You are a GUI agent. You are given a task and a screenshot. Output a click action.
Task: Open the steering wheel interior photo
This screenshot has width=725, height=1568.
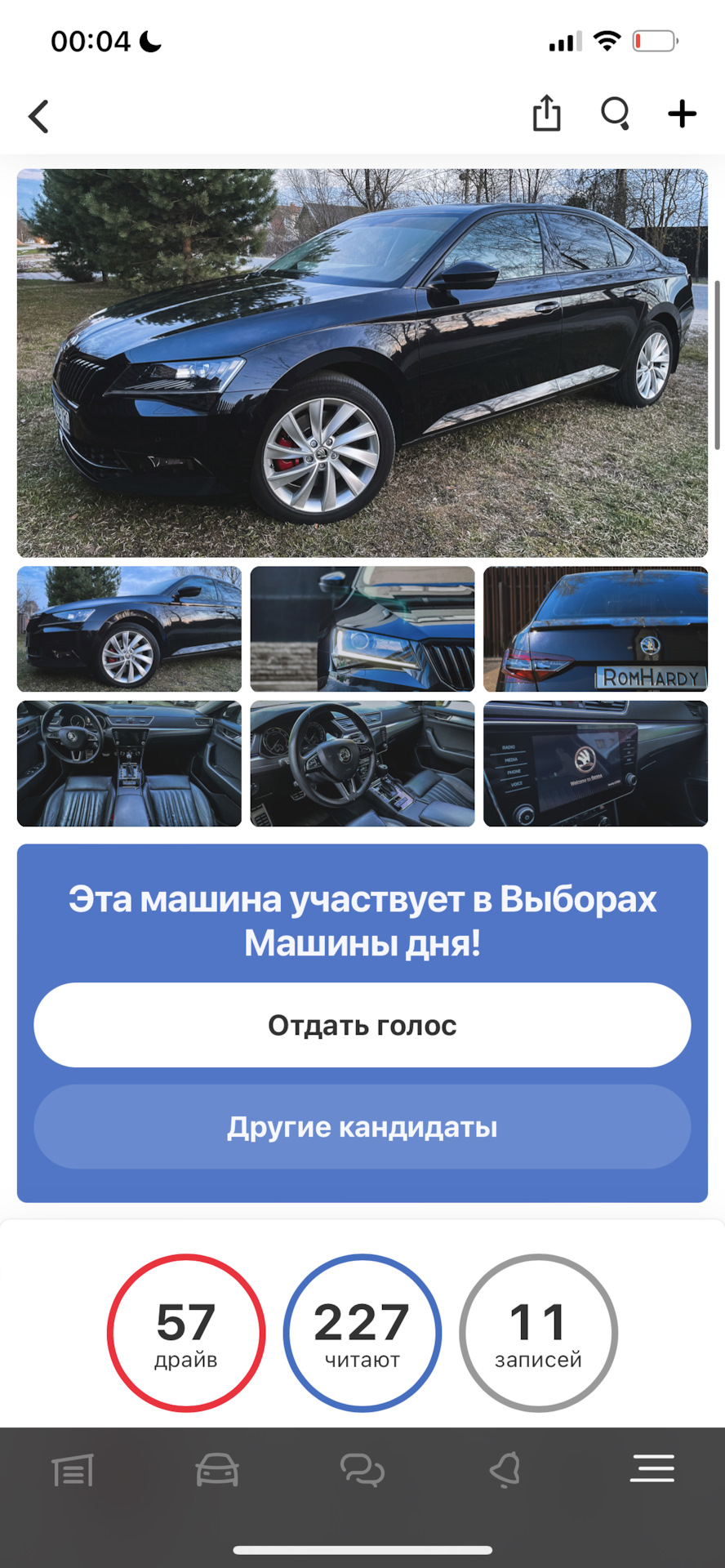pos(362,764)
